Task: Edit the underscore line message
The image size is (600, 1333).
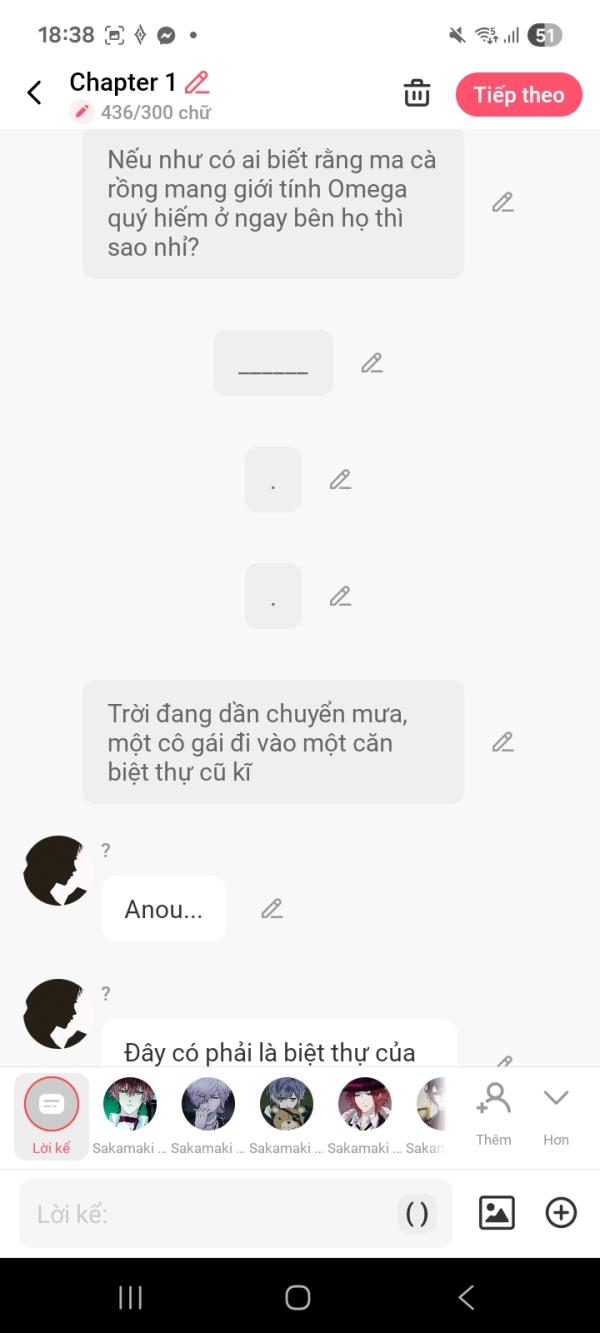Action: (x=372, y=363)
